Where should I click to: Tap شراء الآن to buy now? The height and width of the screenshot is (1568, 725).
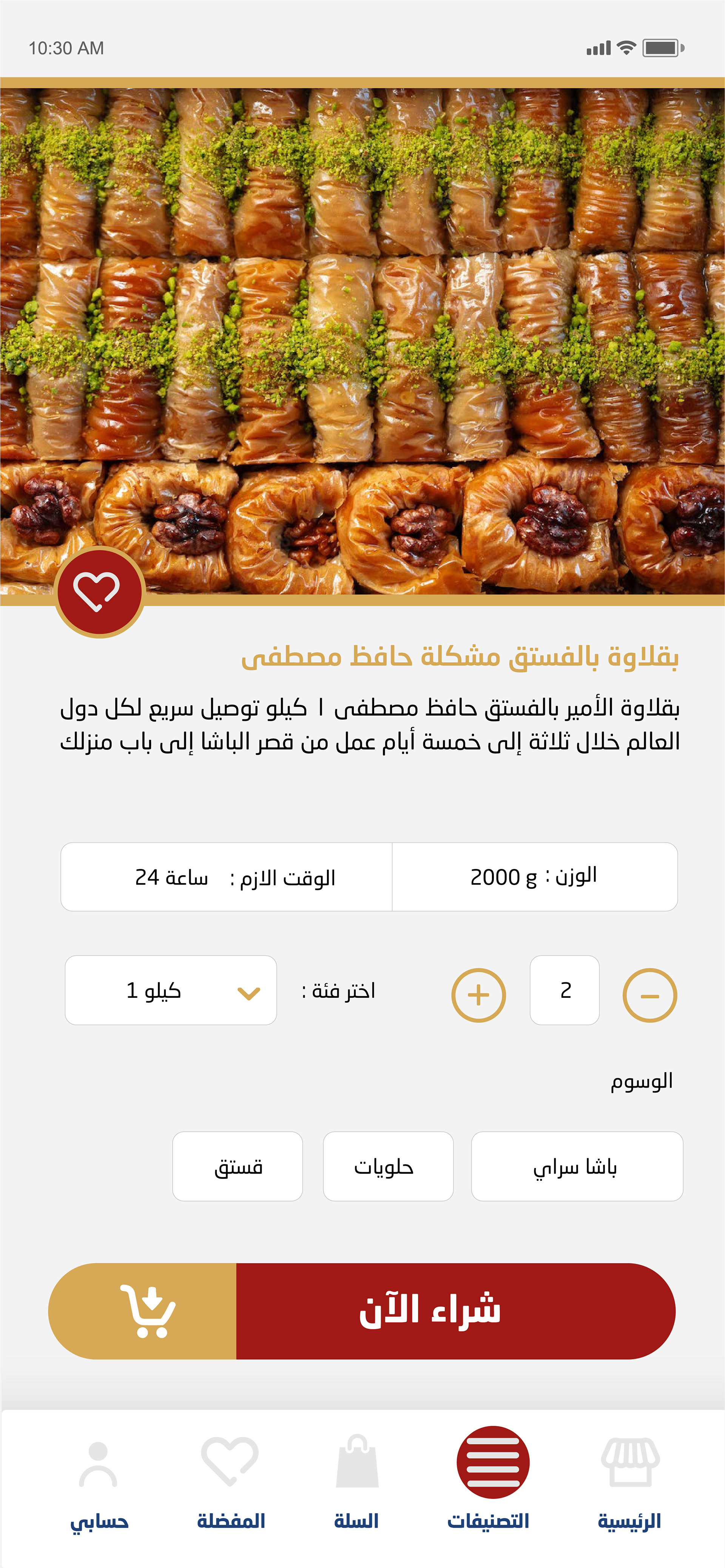pyautogui.click(x=455, y=1311)
